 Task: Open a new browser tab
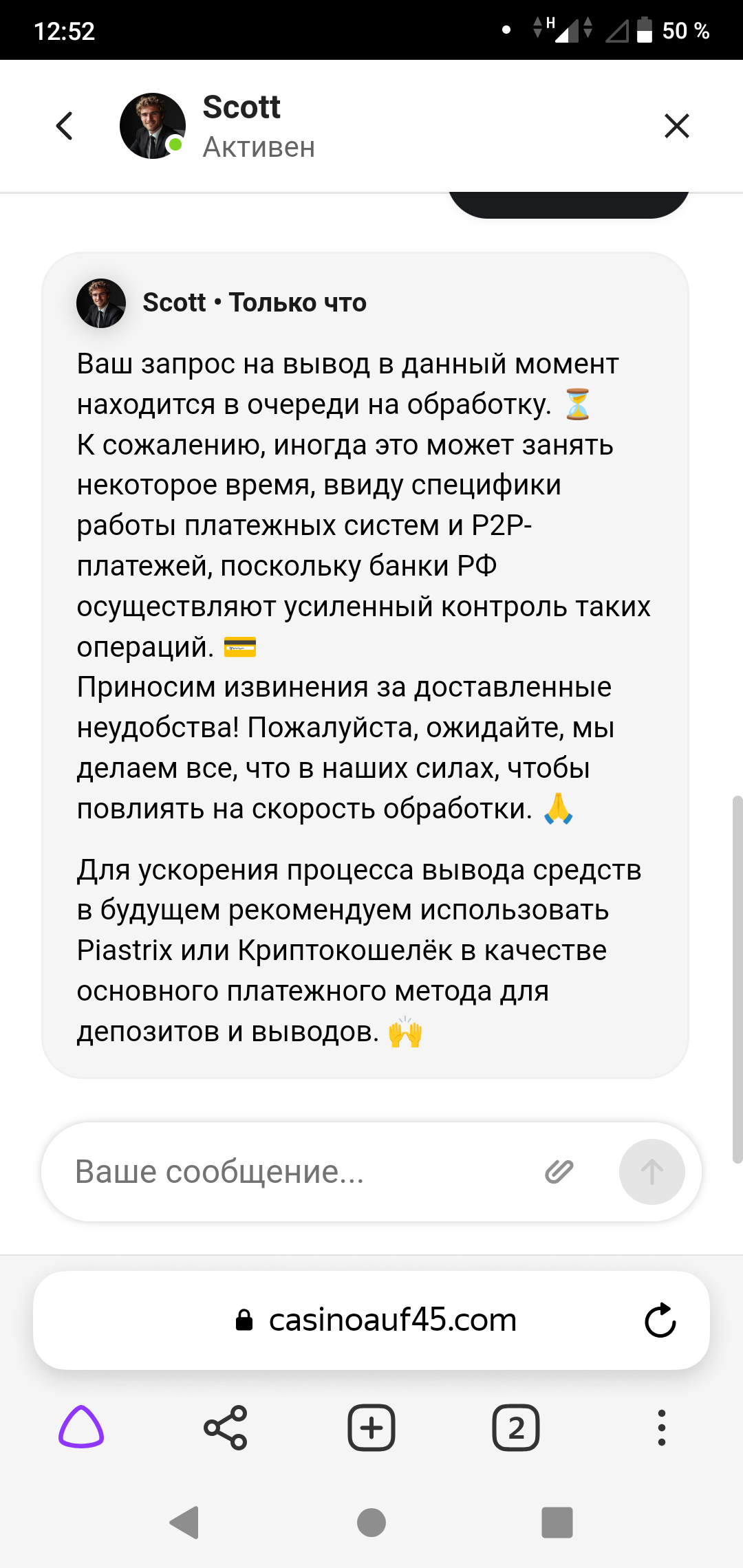[371, 1428]
